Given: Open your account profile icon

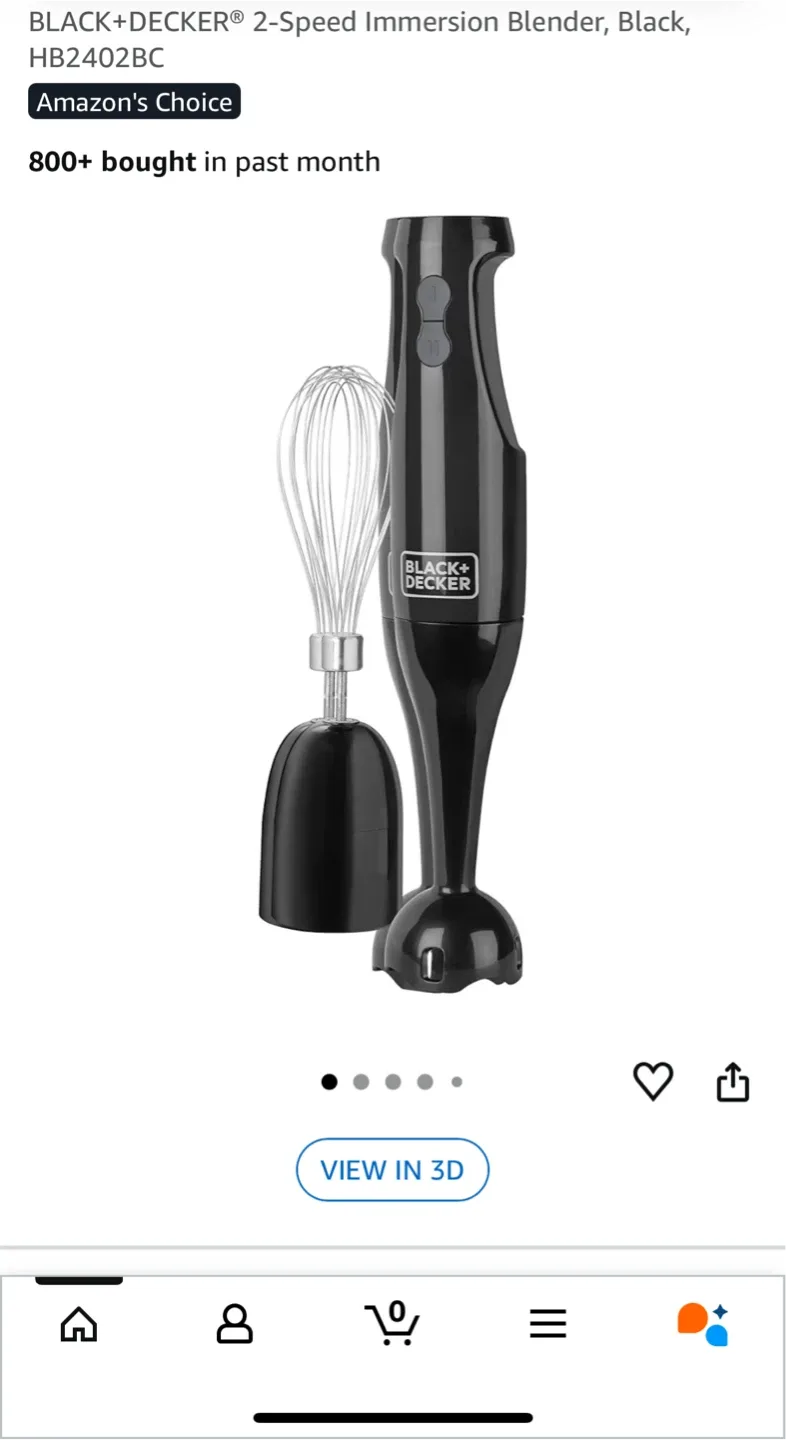Looking at the screenshot, I should point(234,1323).
